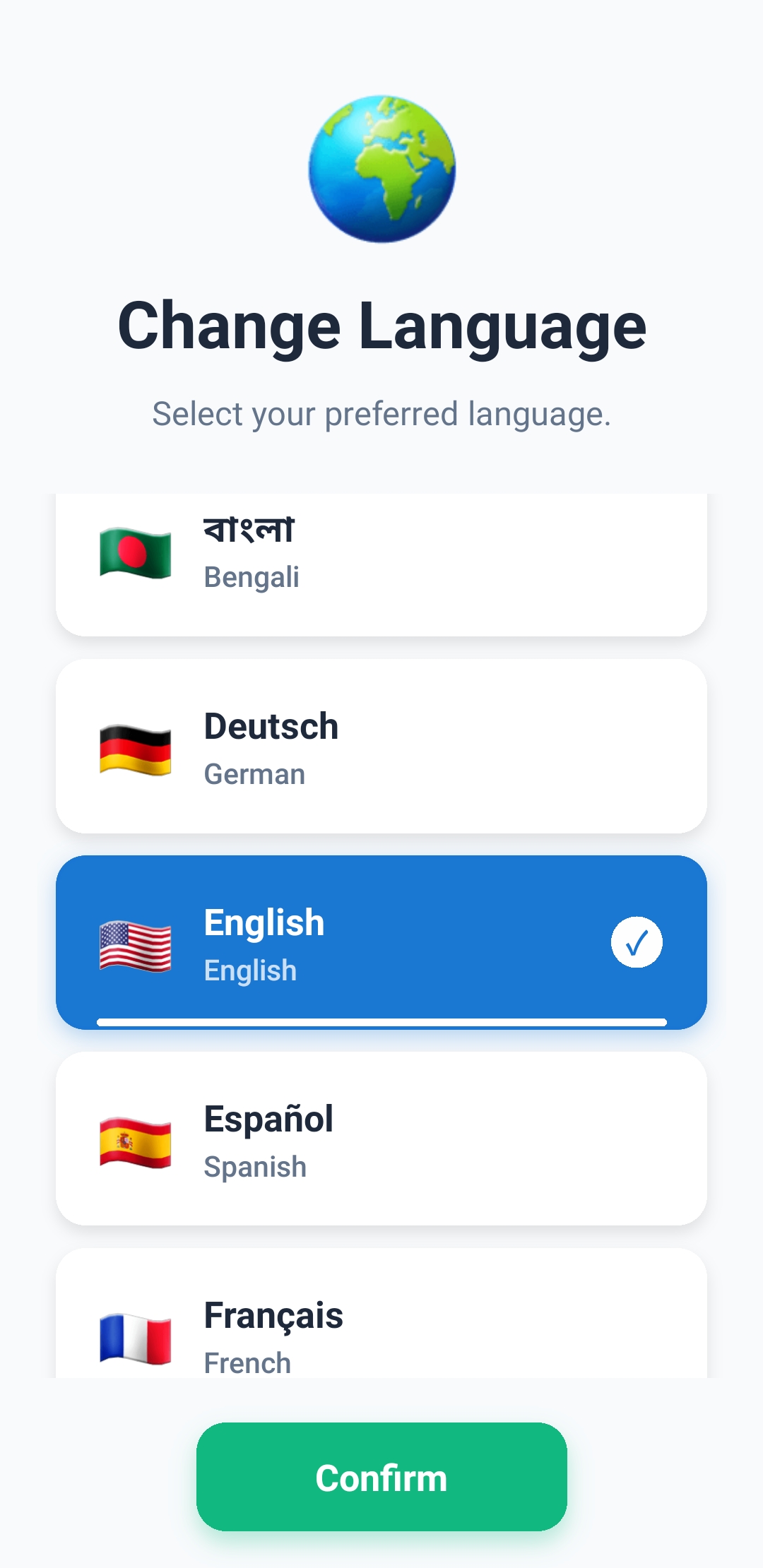Confirm the language selection

pos(381,1477)
